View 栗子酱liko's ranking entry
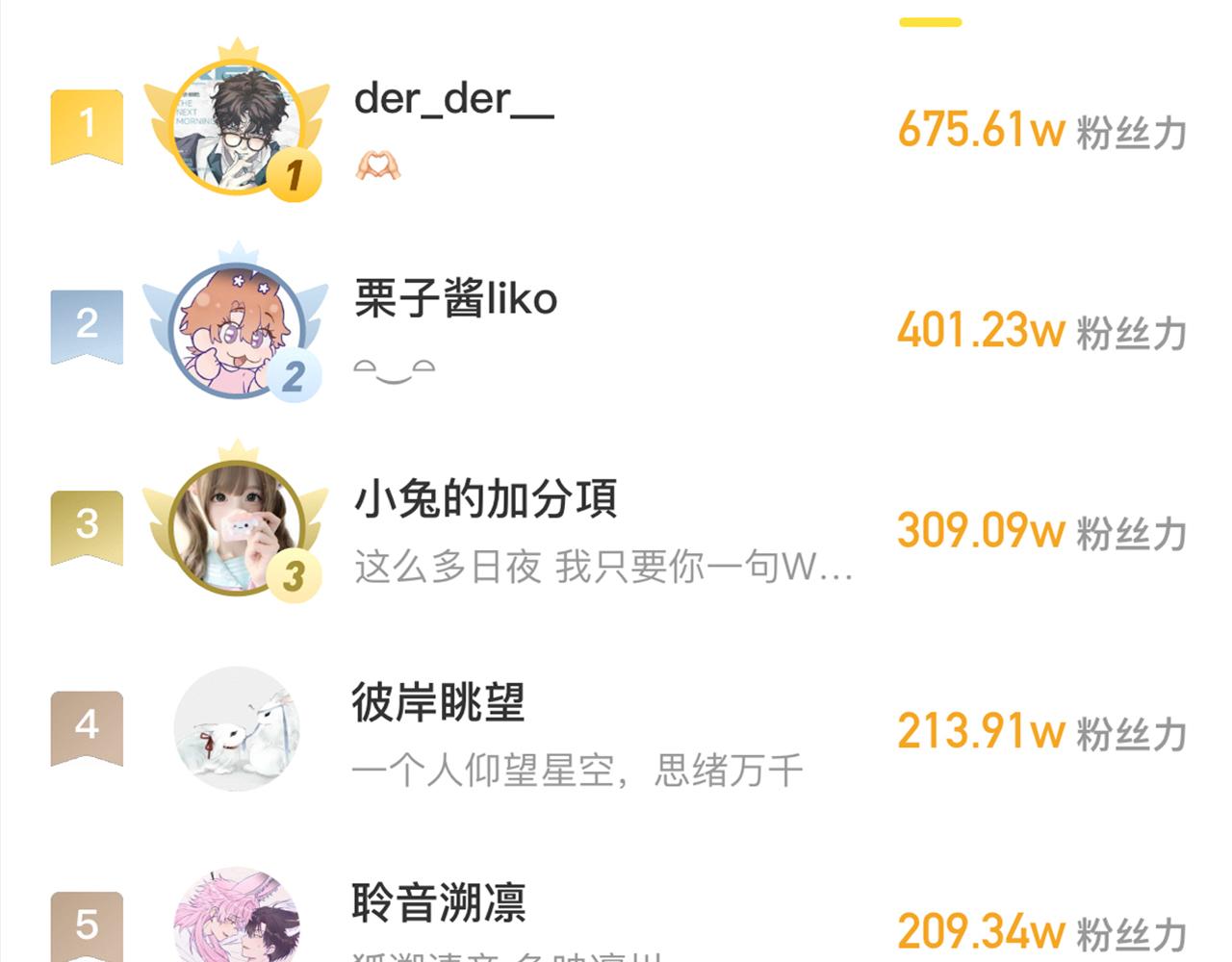The width and height of the screenshot is (1232, 962). pos(455,299)
